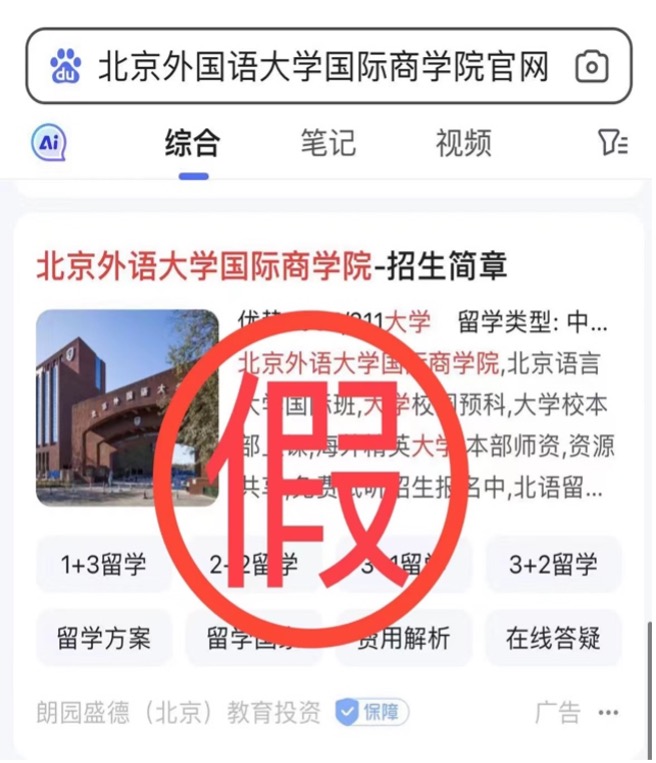Open the AI assistant icon
The height and width of the screenshot is (763, 656).
[x=48, y=143]
